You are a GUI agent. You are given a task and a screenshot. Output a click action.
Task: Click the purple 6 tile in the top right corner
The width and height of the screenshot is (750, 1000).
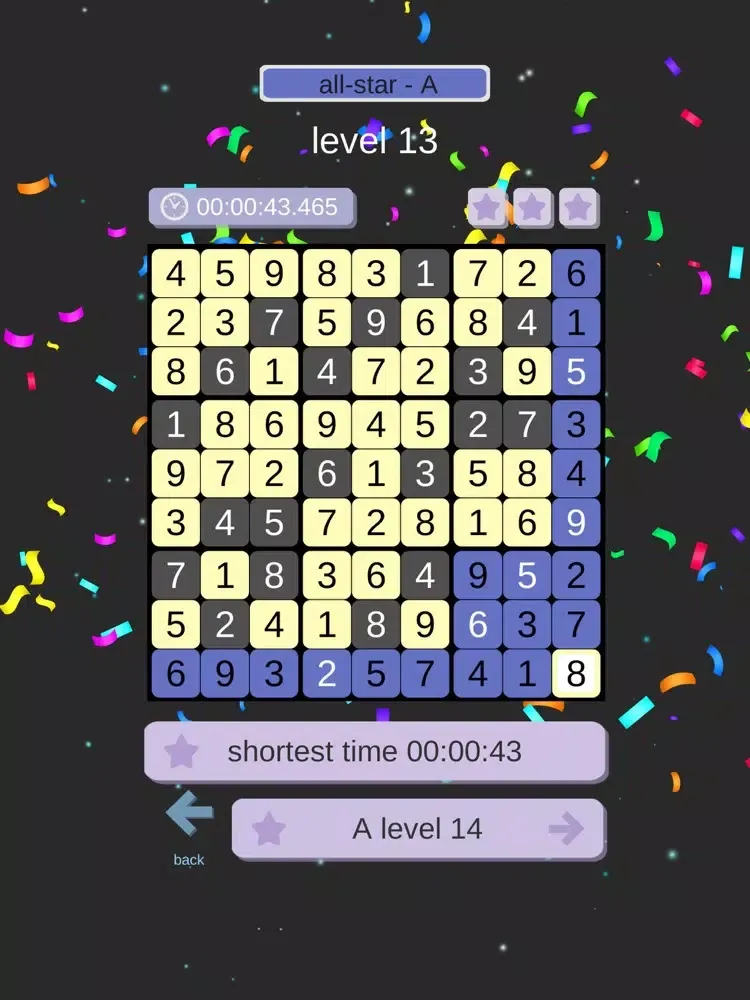click(577, 273)
